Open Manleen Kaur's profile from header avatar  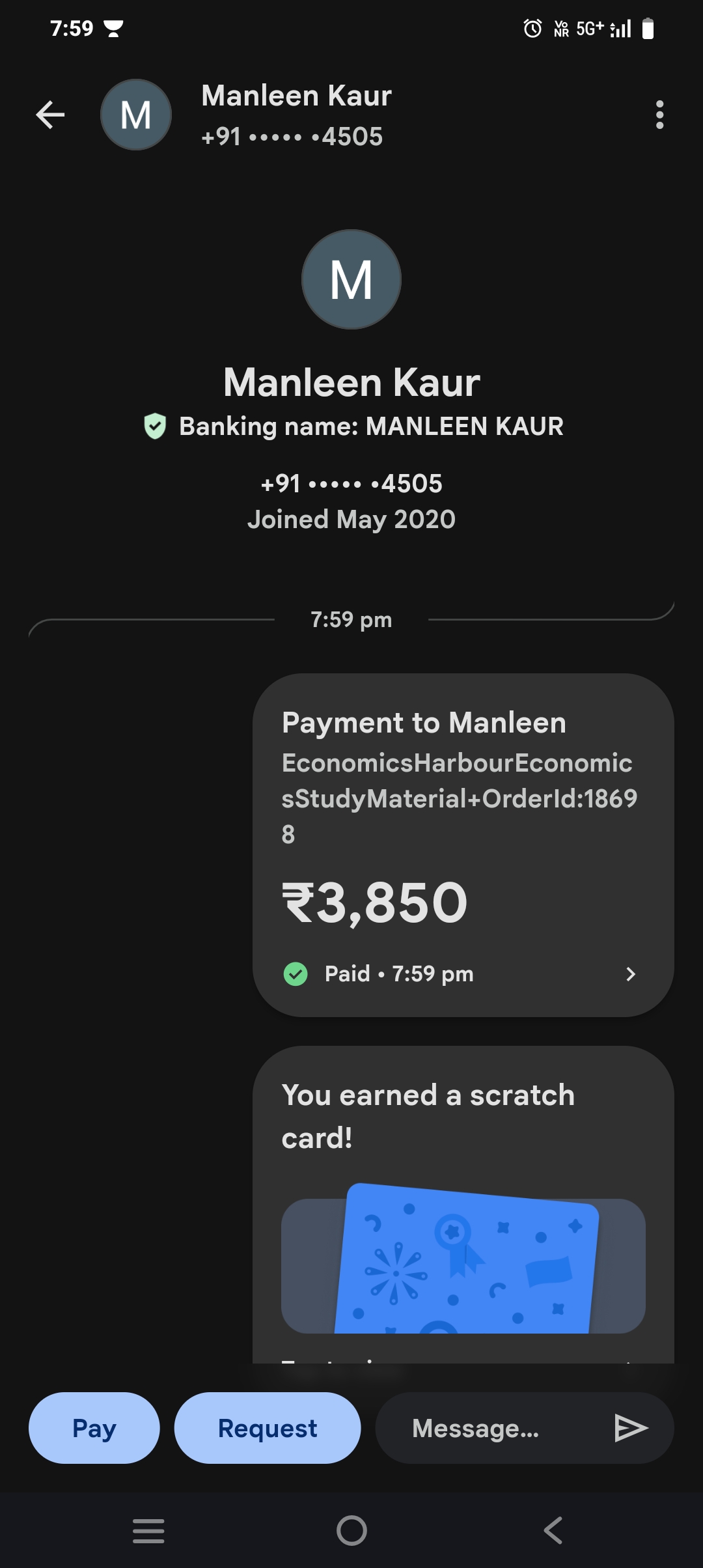136,115
